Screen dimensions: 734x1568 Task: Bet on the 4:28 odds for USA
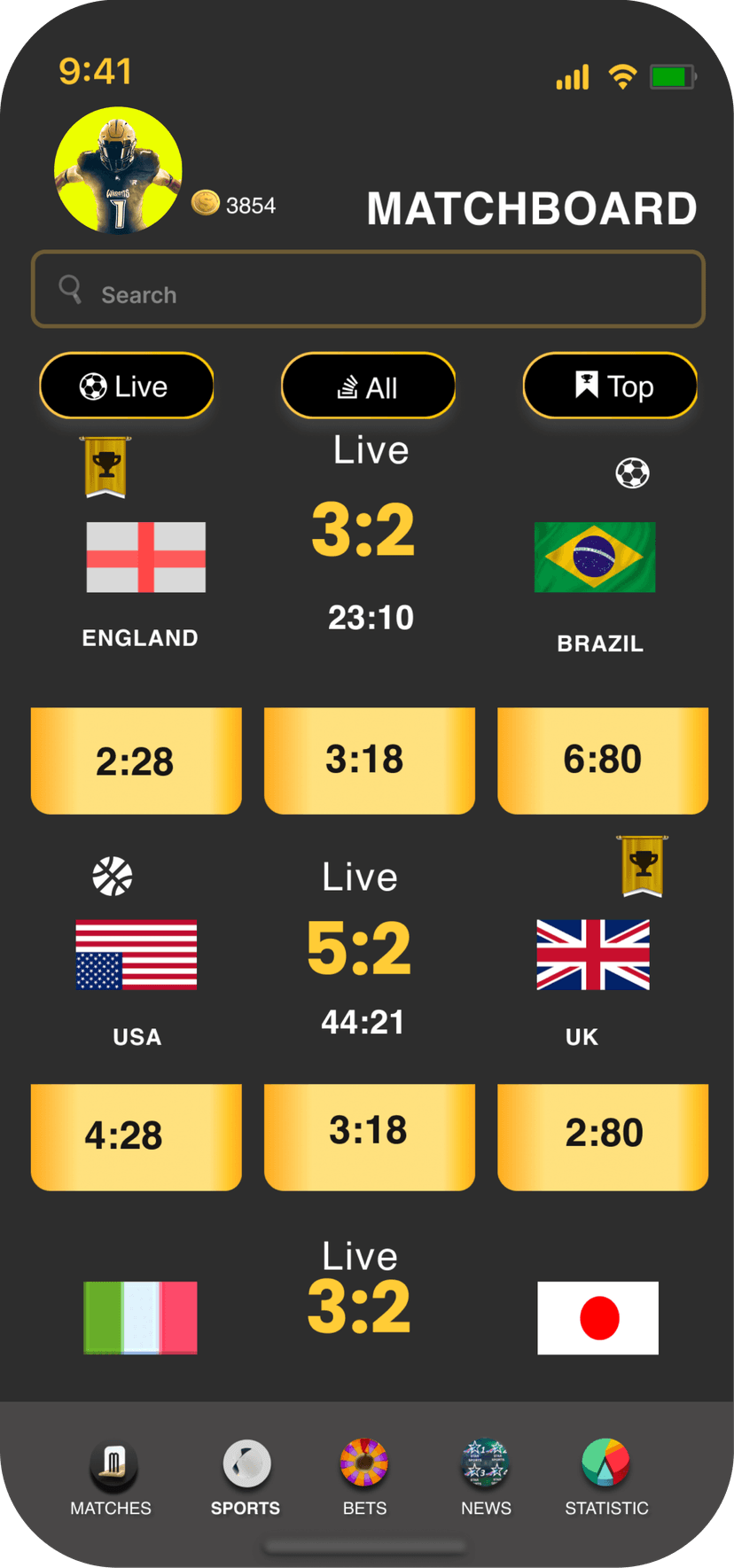136,1136
